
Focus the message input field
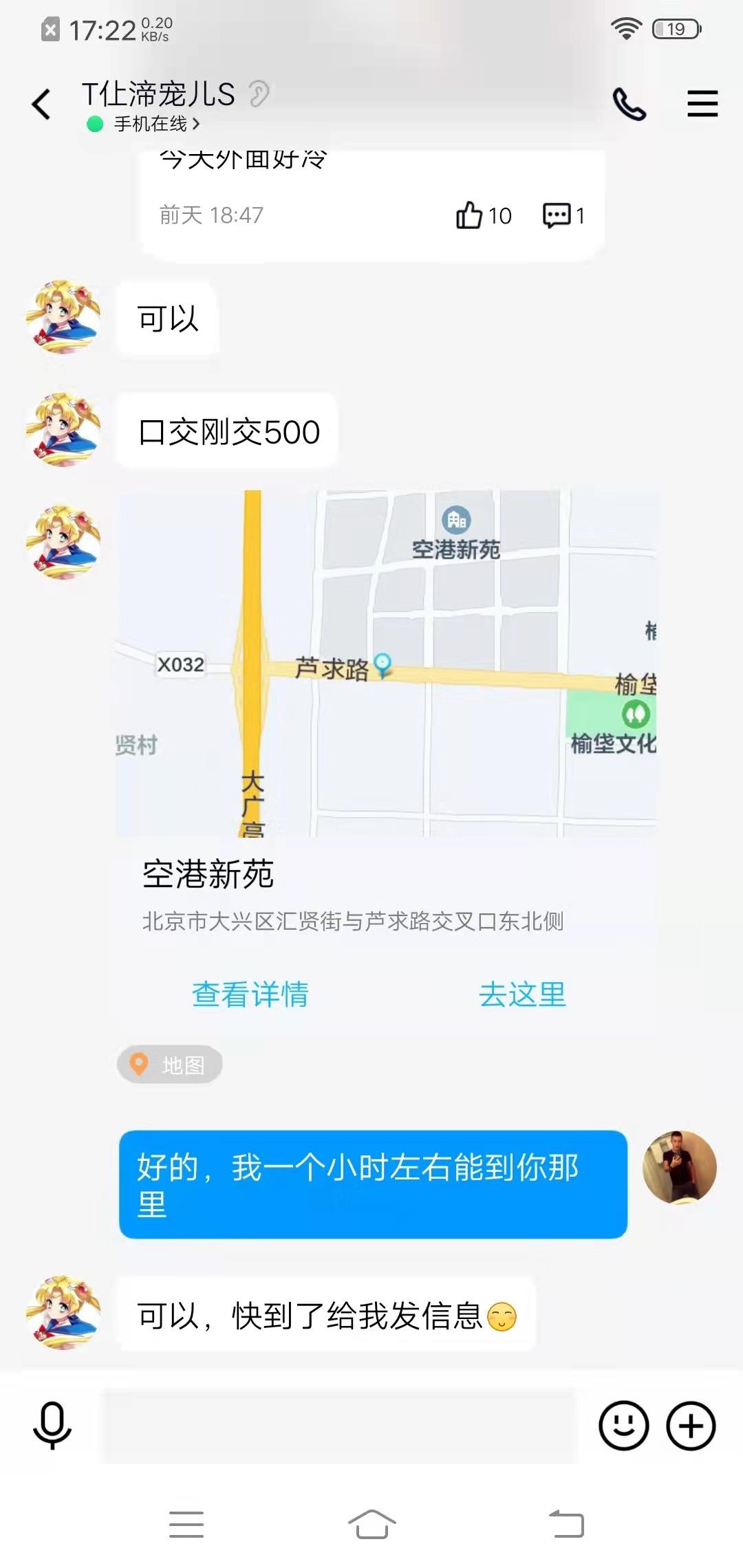[x=338, y=1425]
